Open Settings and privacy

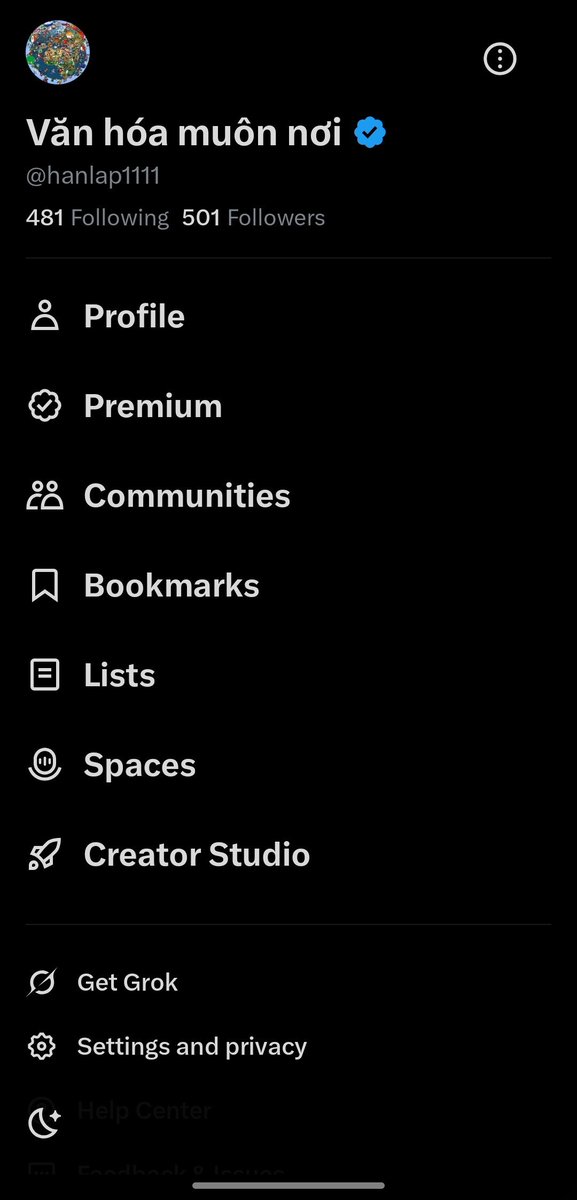click(288, 1047)
